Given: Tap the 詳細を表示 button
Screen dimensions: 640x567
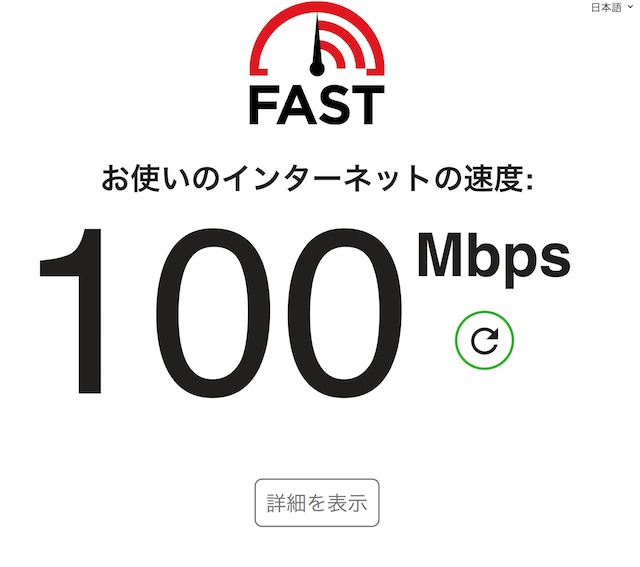Looking at the screenshot, I should 317,503.
